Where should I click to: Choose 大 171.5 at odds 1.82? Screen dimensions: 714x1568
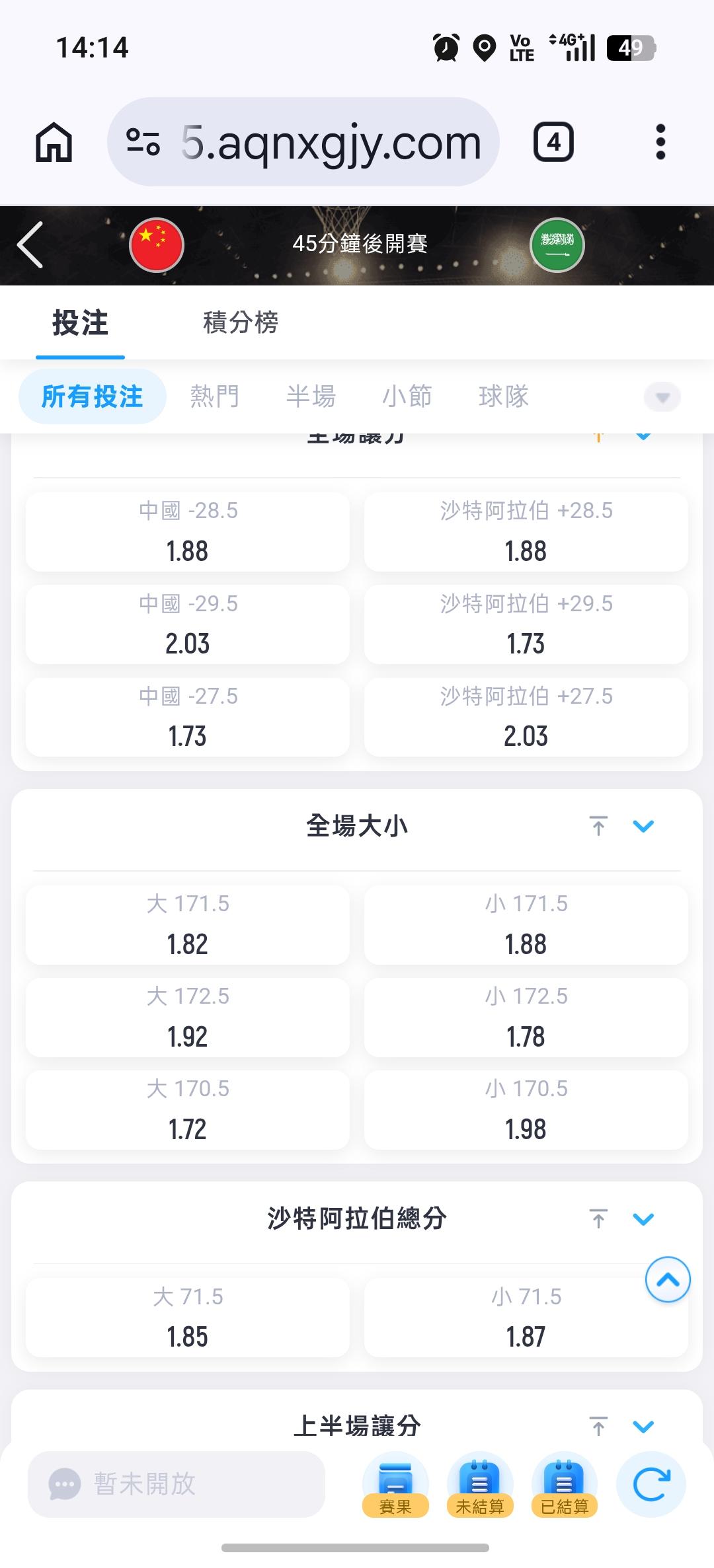point(188,925)
